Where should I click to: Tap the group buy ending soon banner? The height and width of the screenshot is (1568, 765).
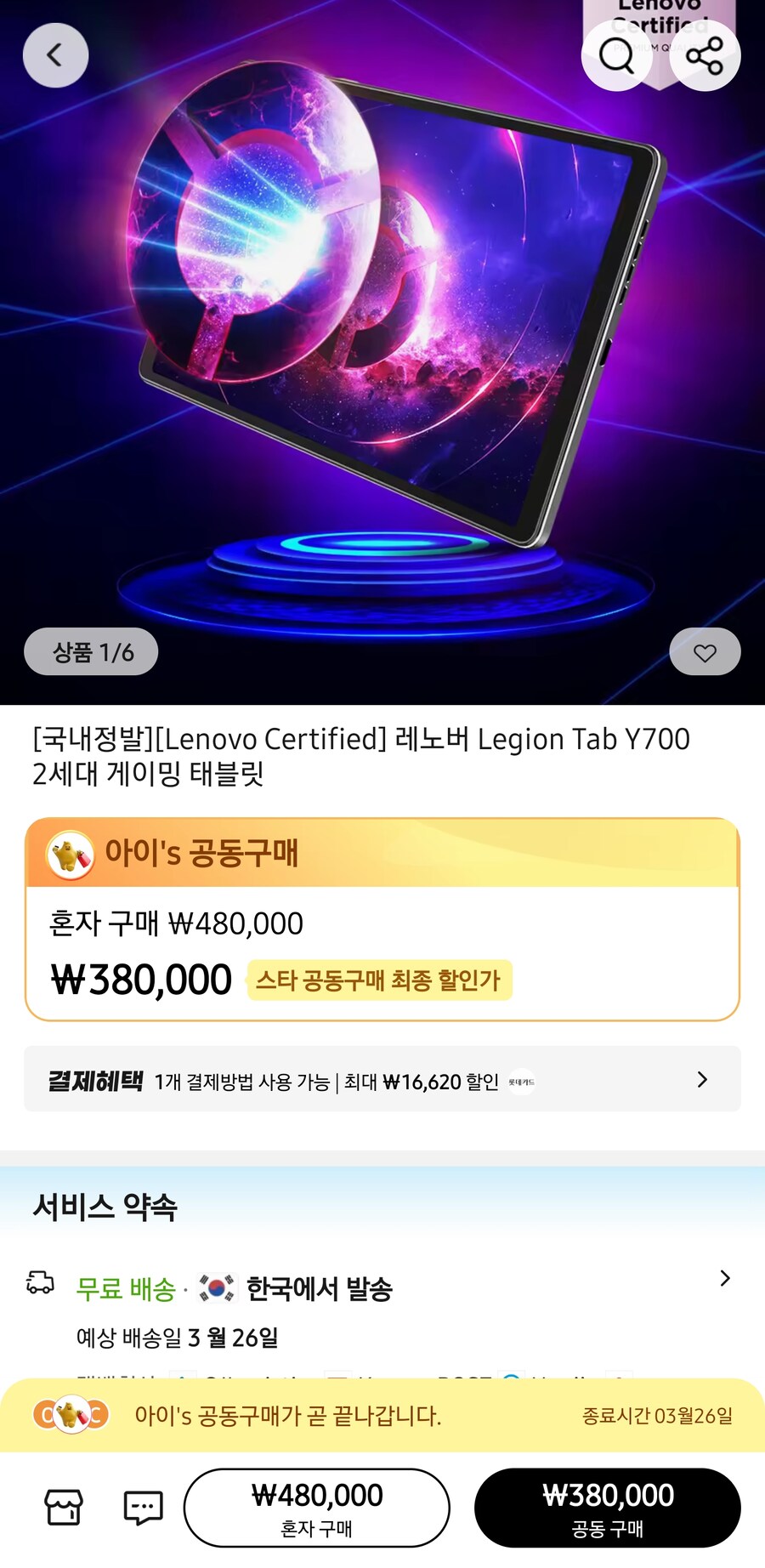pyautogui.click(x=382, y=1416)
